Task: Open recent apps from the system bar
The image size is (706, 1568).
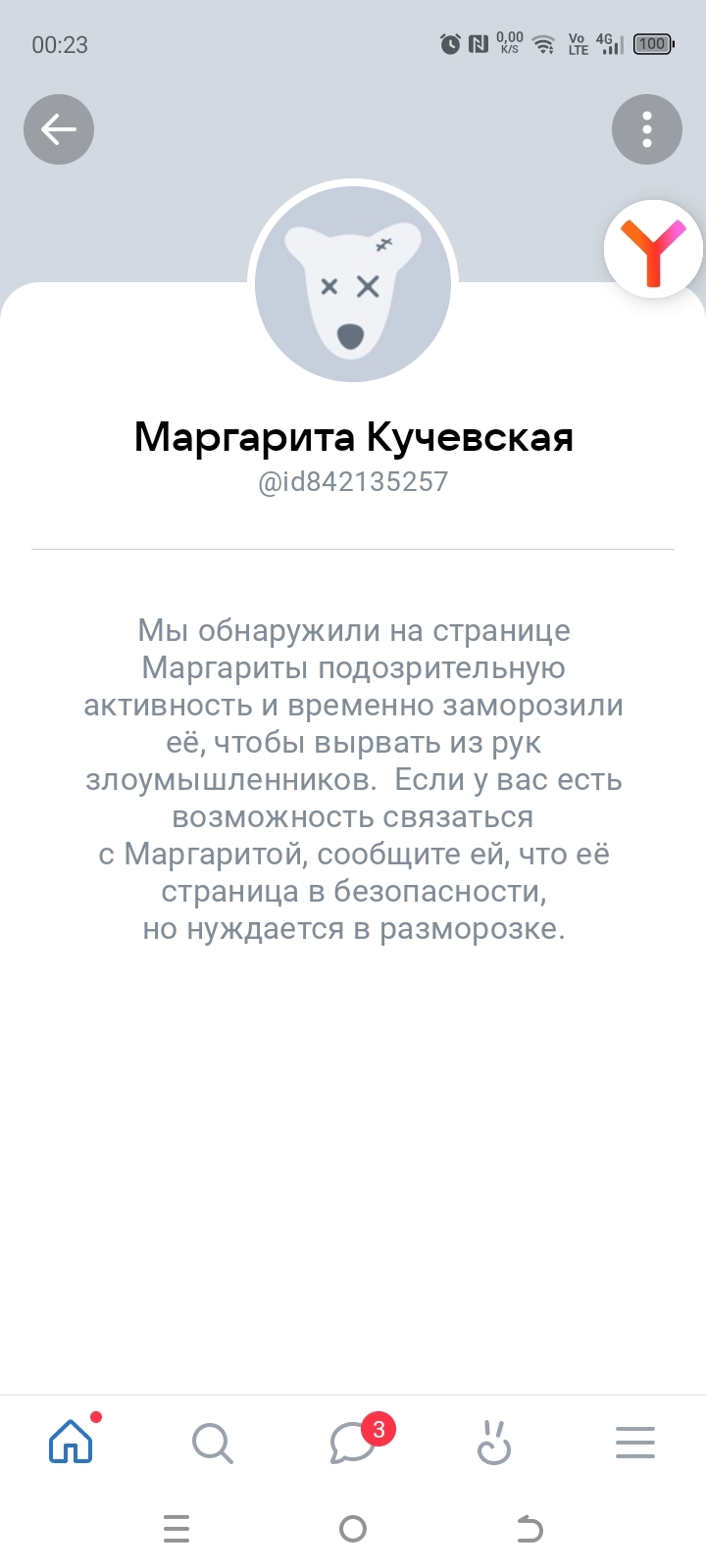Action: click(x=176, y=1529)
